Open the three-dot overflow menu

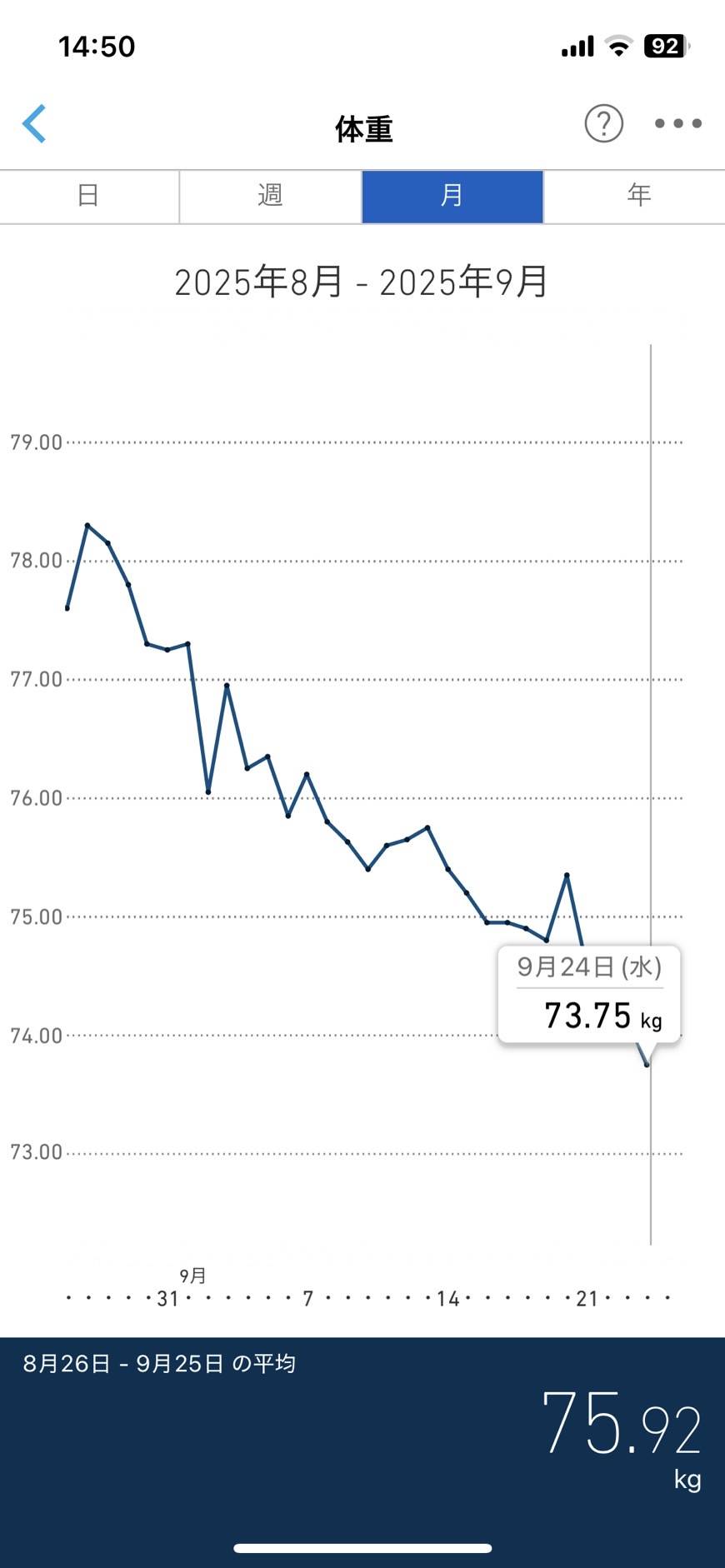tap(677, 124)
